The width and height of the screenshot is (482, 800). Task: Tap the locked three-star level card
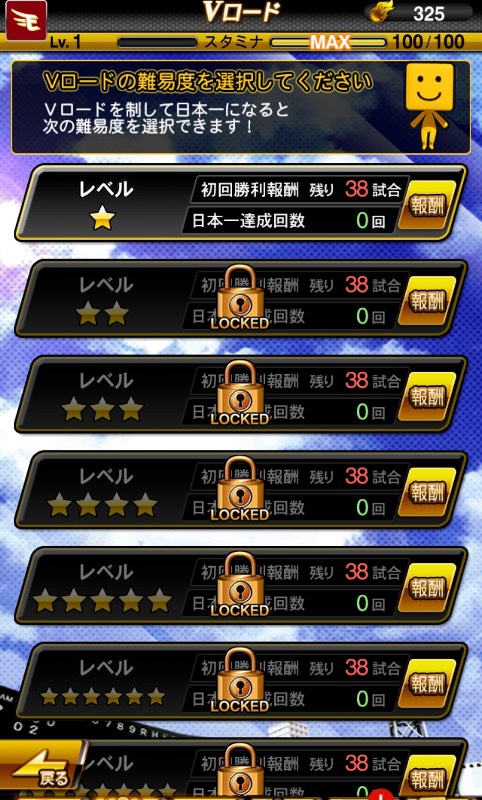[x=241, y=394]
